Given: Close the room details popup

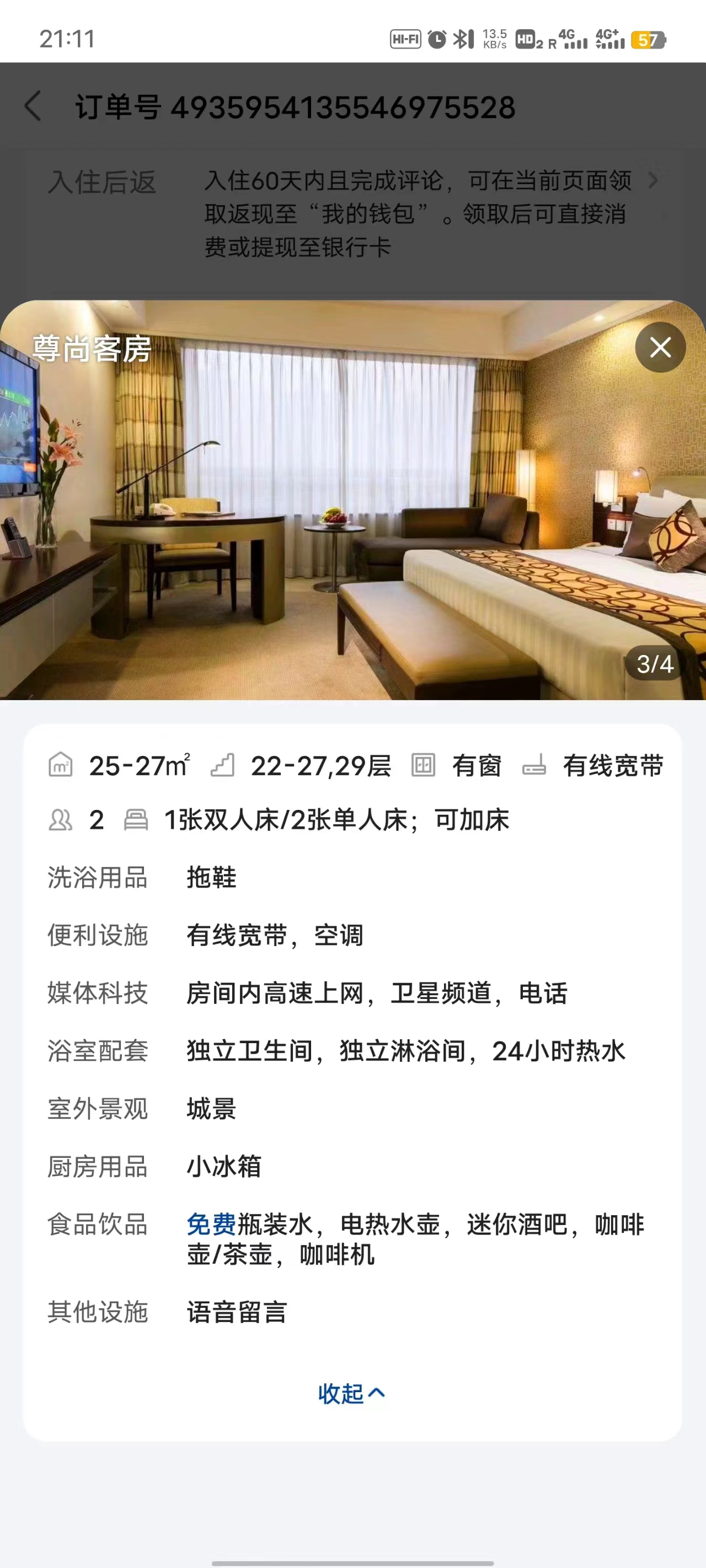Looking at the screenshot, I should tap(660, 347).
